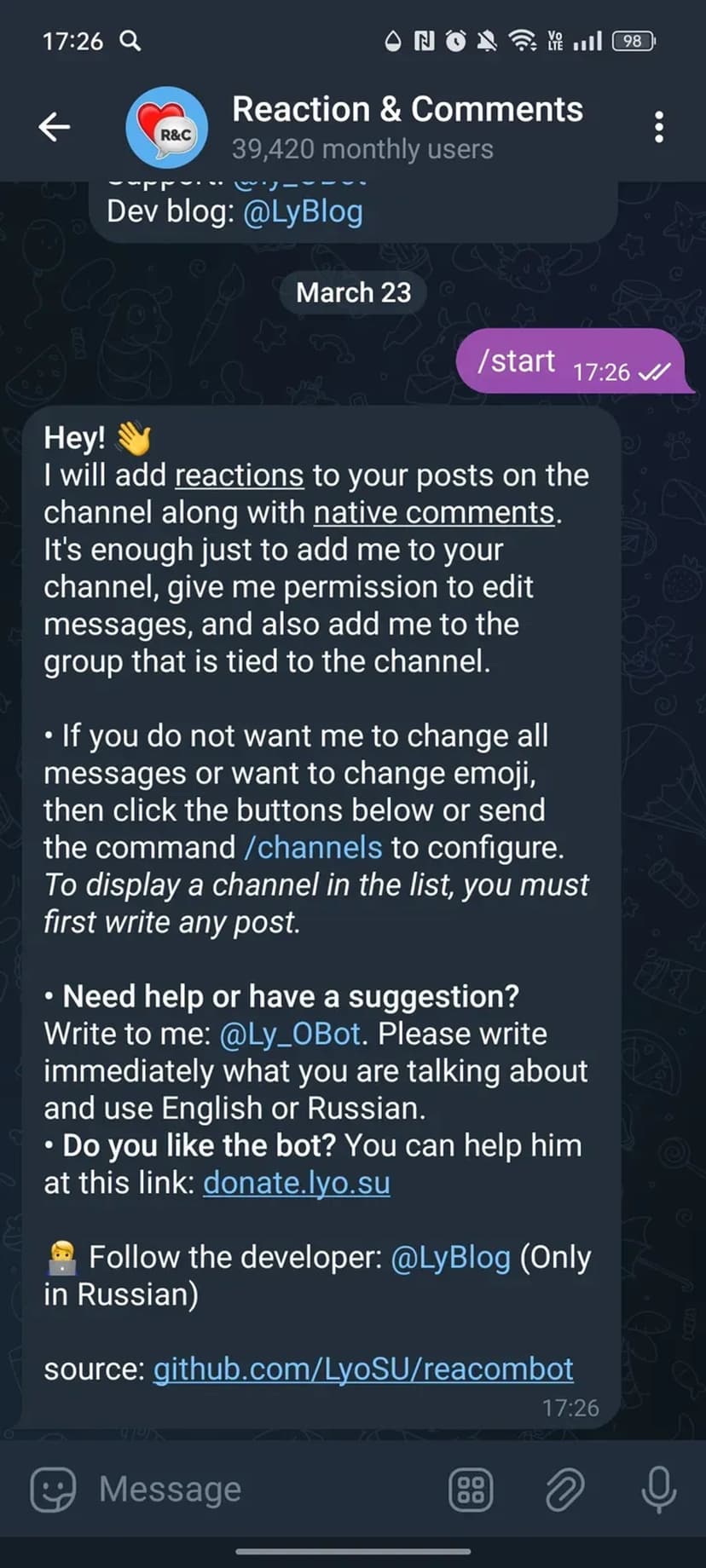Screen dimensions: 706x1568
Task: Open @LyBlog after Follow the developer
Action: click(x=450, y=1257)
